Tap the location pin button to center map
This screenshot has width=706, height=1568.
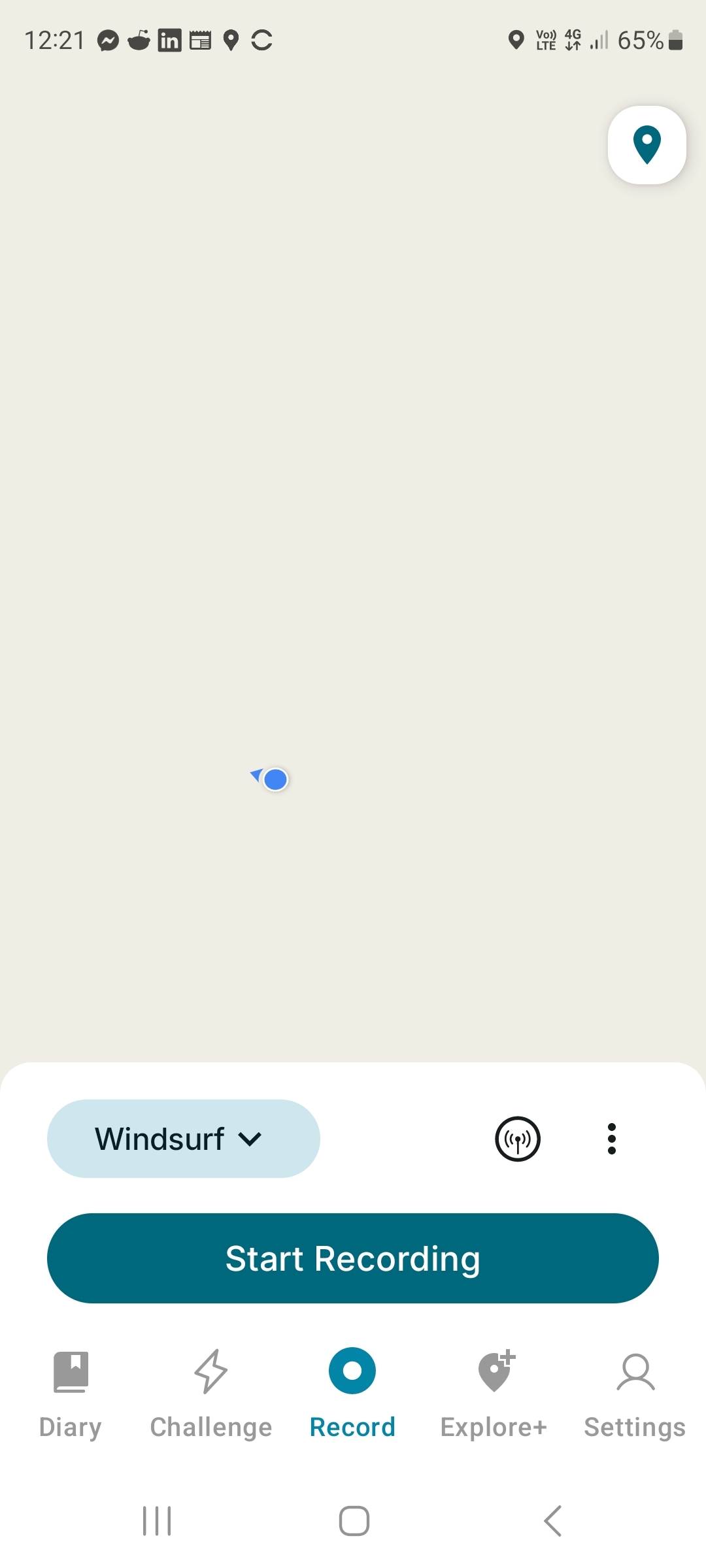pyautogui.click(x=646, y=145)
